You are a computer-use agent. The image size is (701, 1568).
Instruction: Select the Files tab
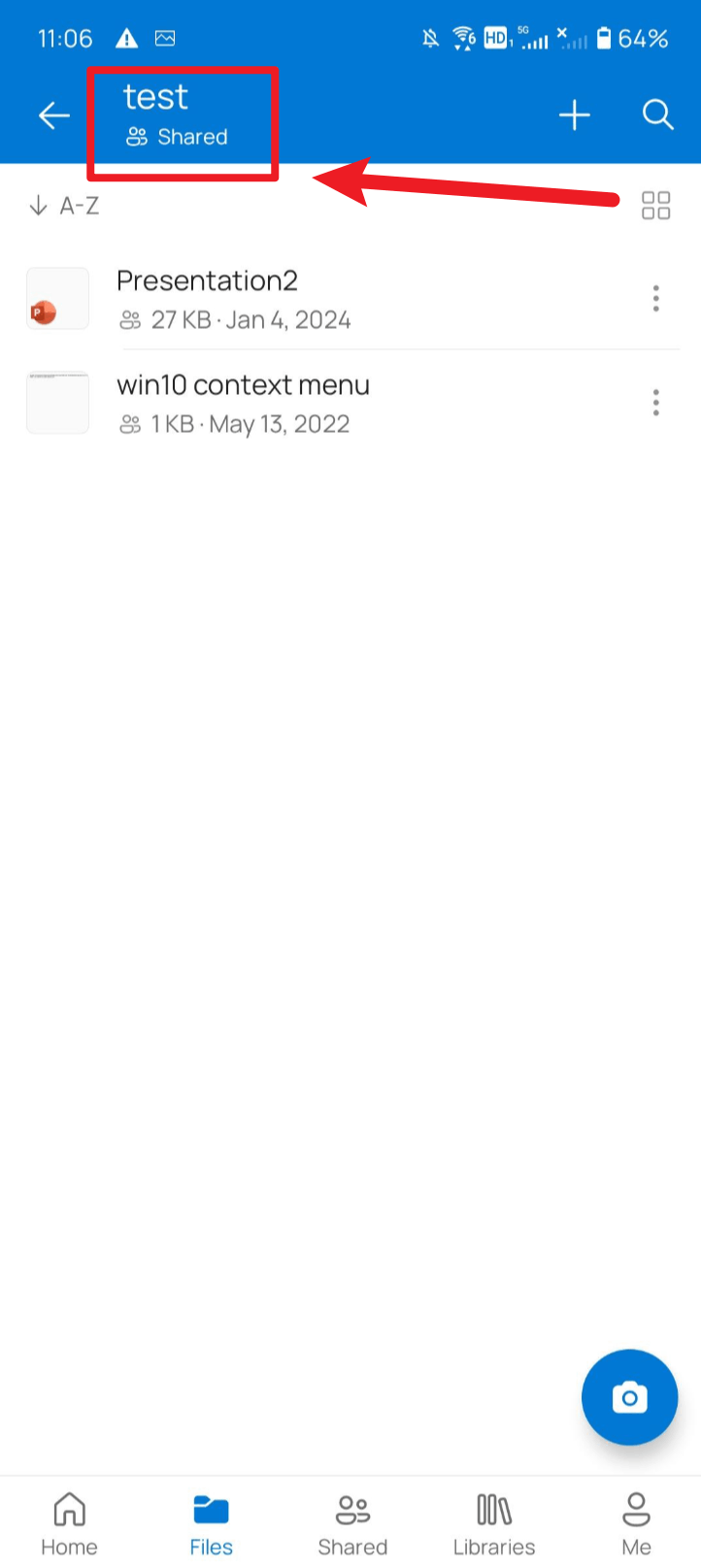click(x=211, y=1524)
